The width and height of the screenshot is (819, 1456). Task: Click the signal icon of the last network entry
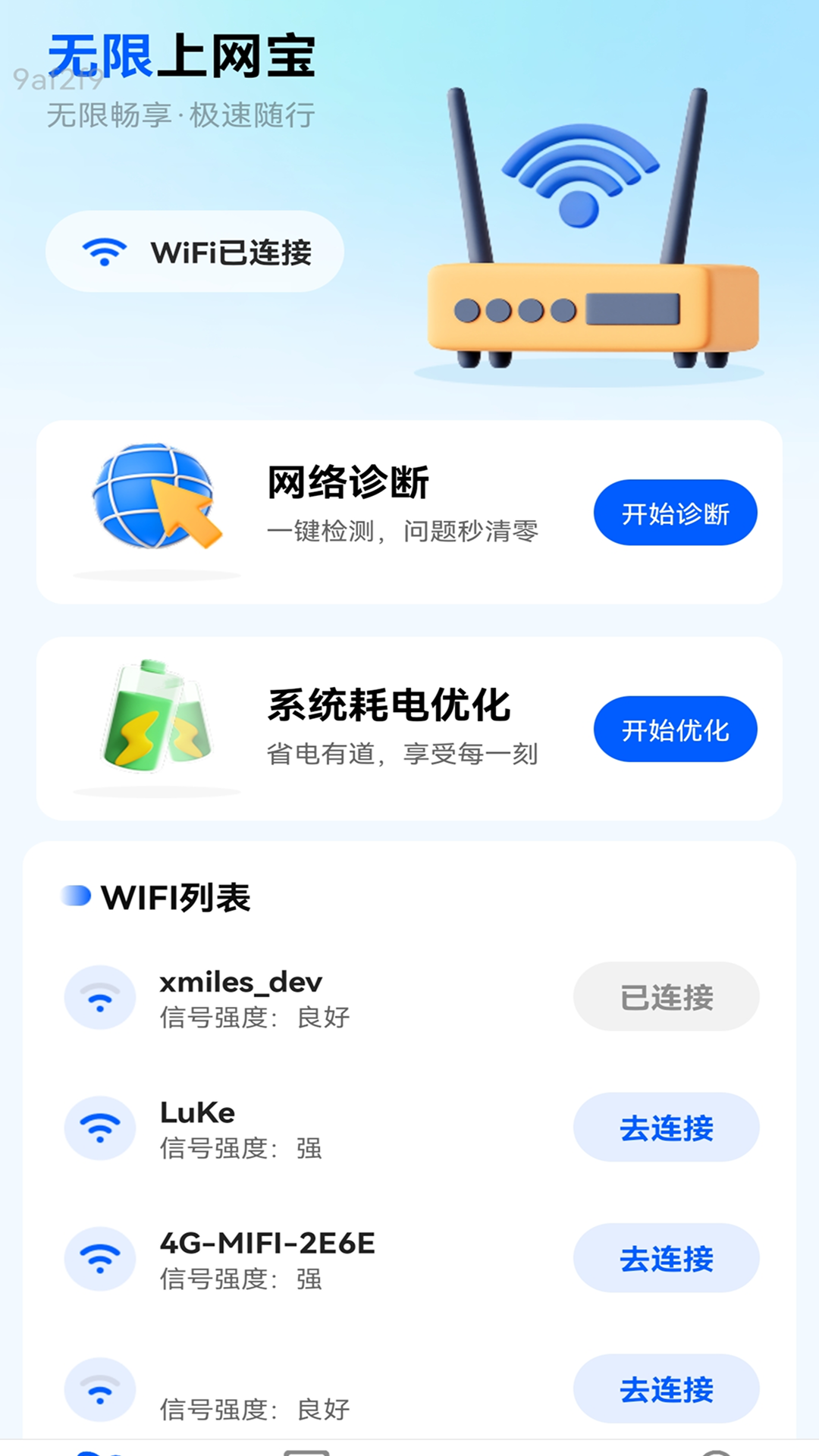(x=101, y=1388)
